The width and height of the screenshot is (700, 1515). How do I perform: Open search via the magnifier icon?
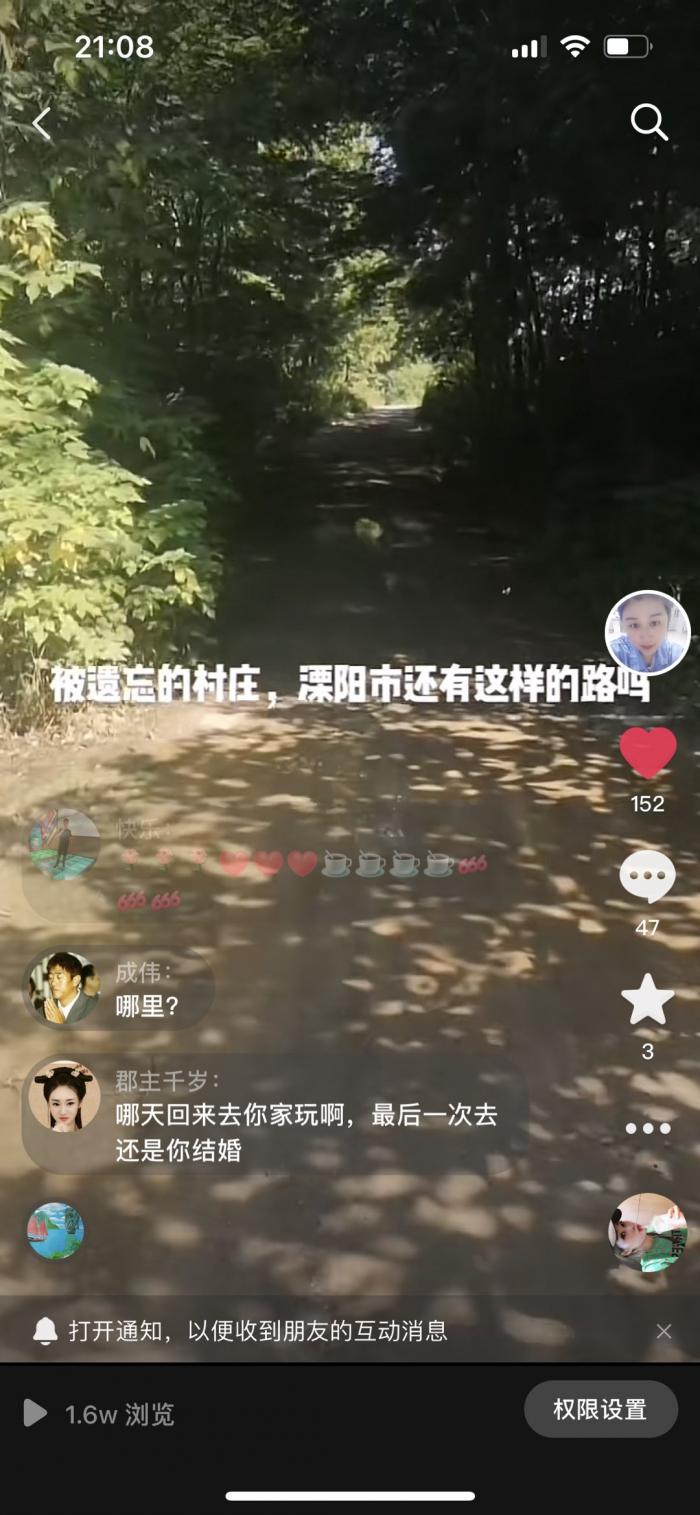[x=648, y=123]
